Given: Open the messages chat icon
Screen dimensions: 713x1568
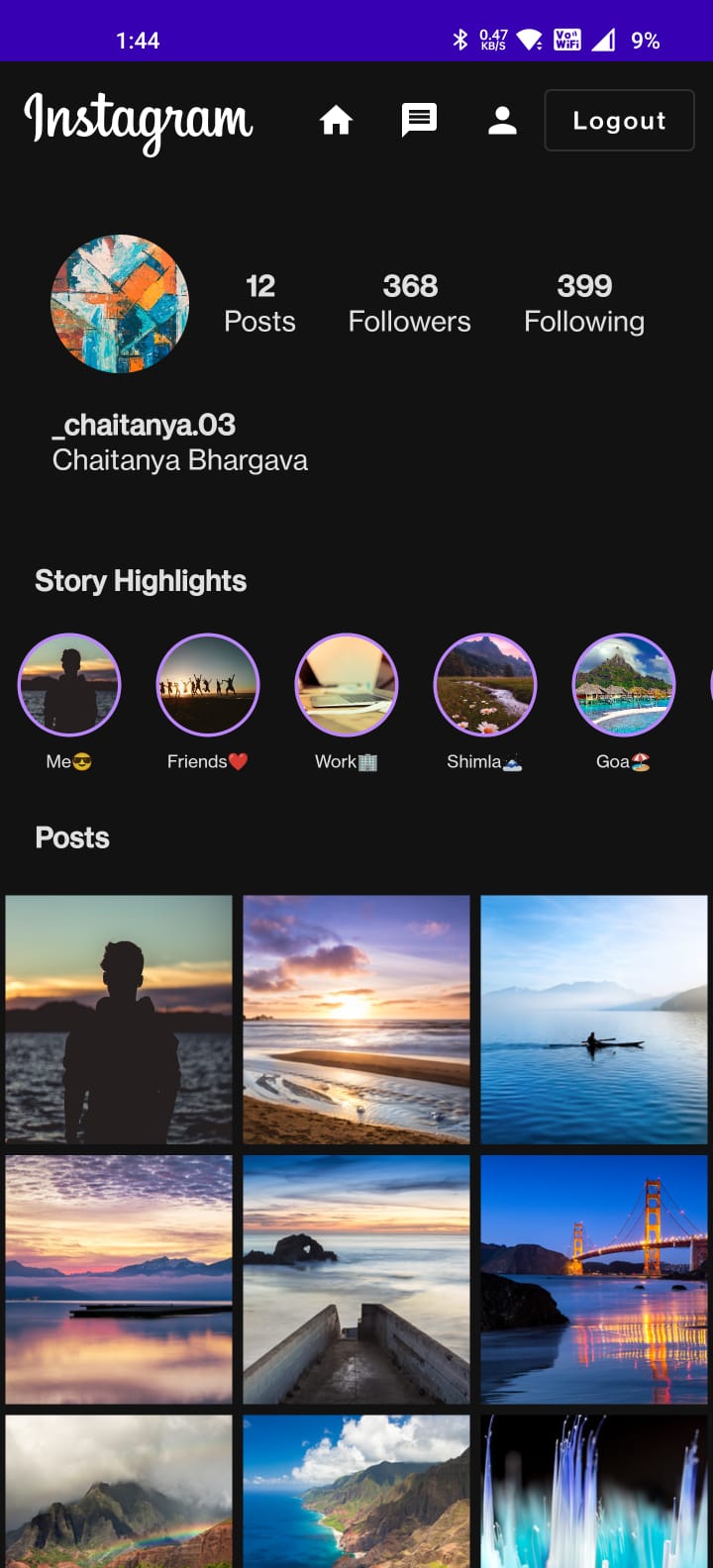Looking at the screenshot, I should (419, 121).
